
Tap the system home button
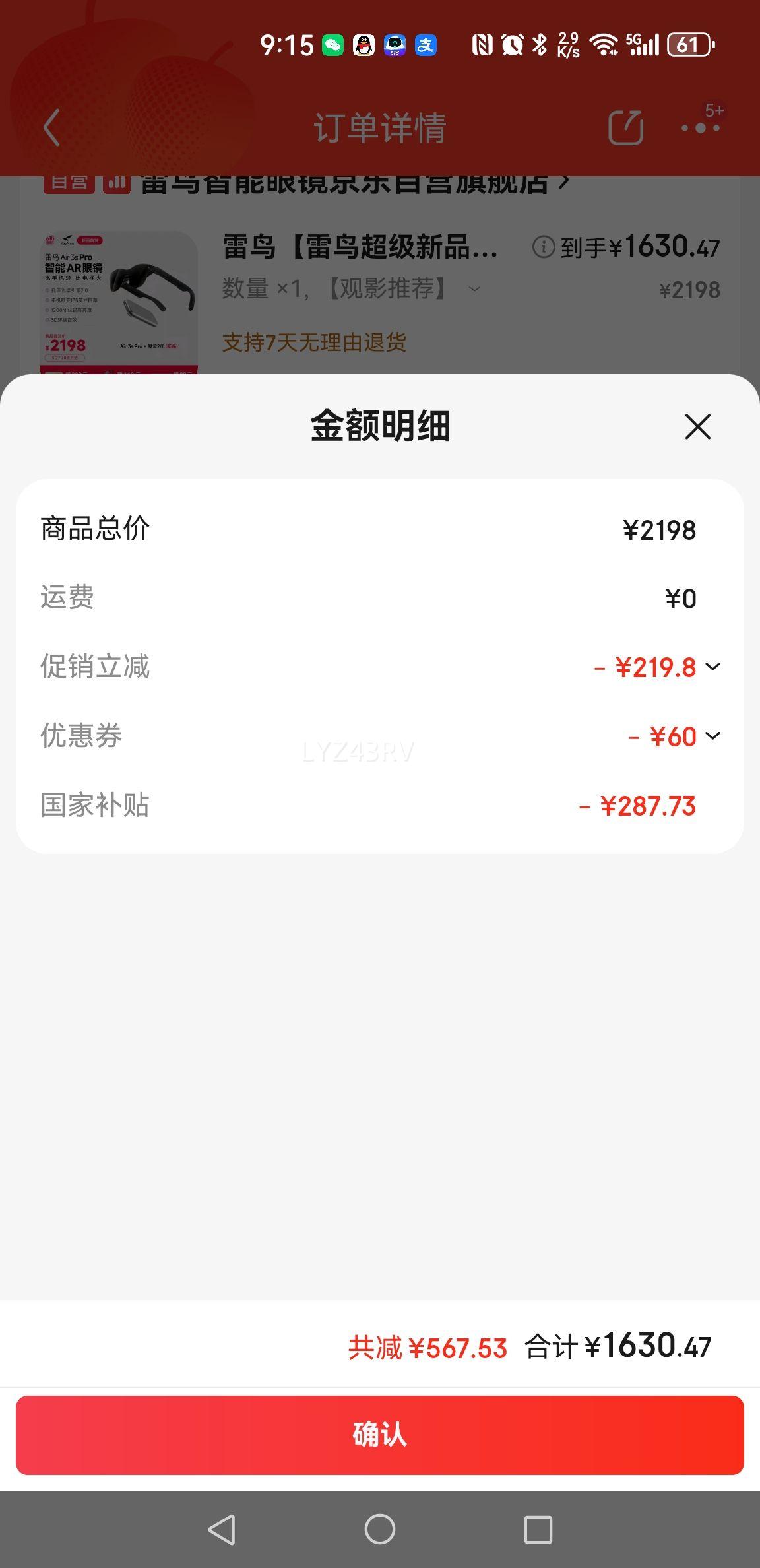380,1529
